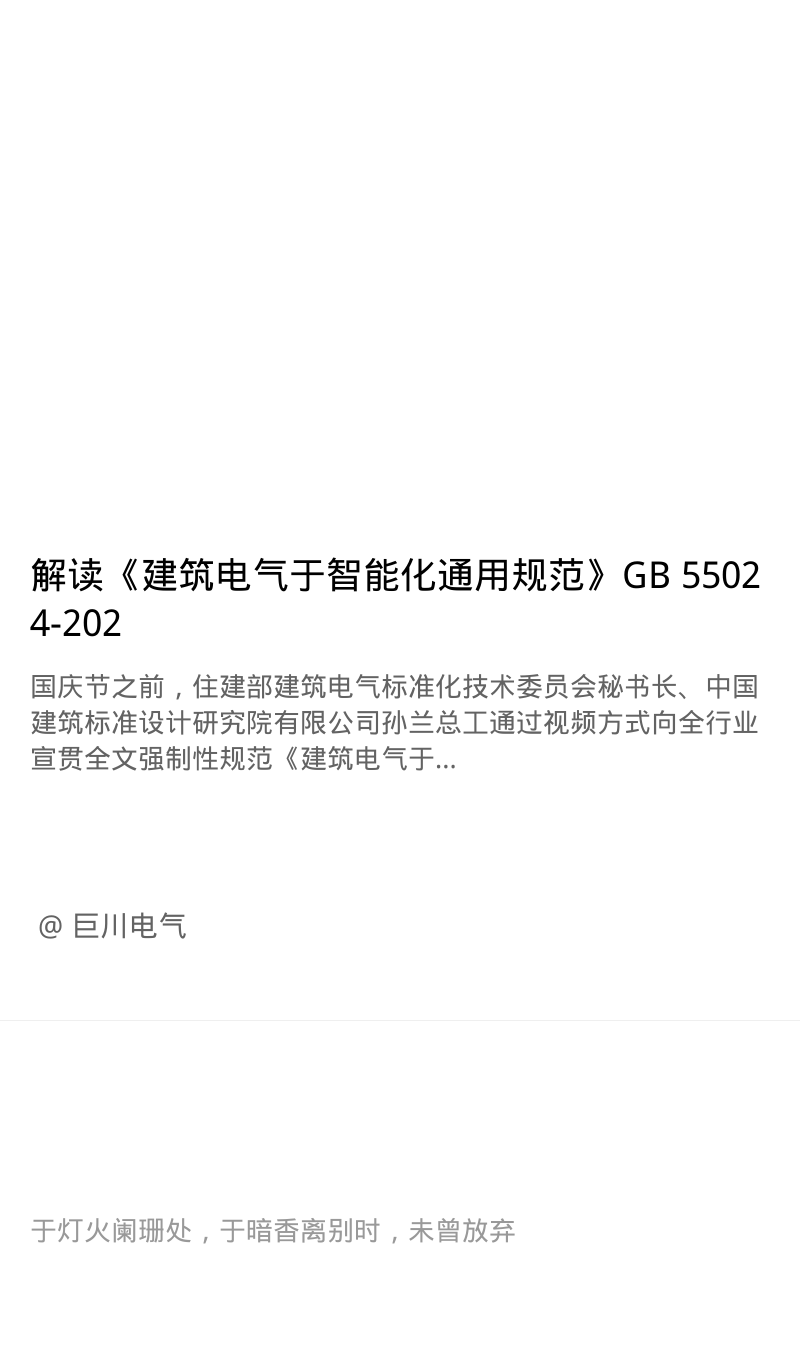800x1360 pixels.
Task: View the author 巨川电气's profile
Action: (x=129, y=926)
